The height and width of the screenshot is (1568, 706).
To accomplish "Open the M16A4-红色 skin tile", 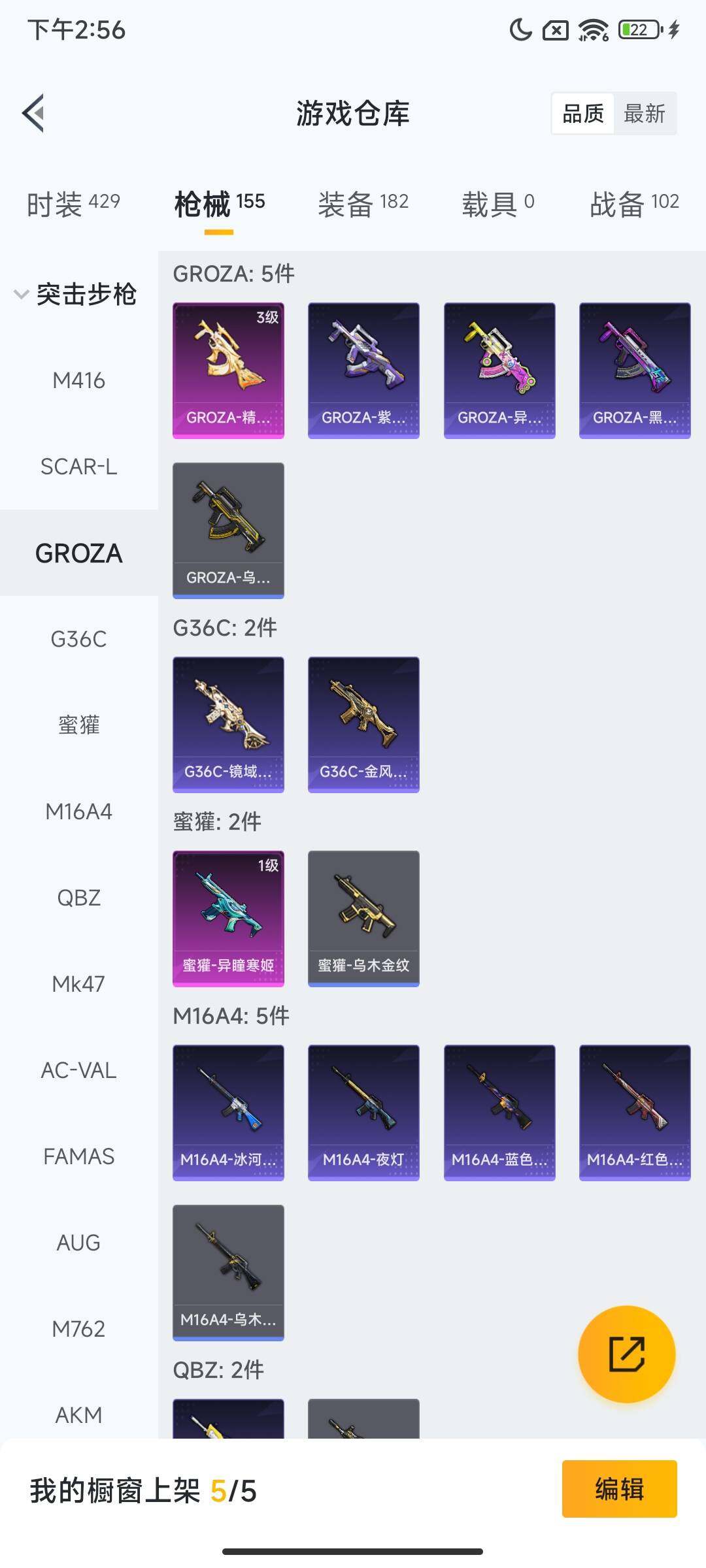I will coord(635,1113).
